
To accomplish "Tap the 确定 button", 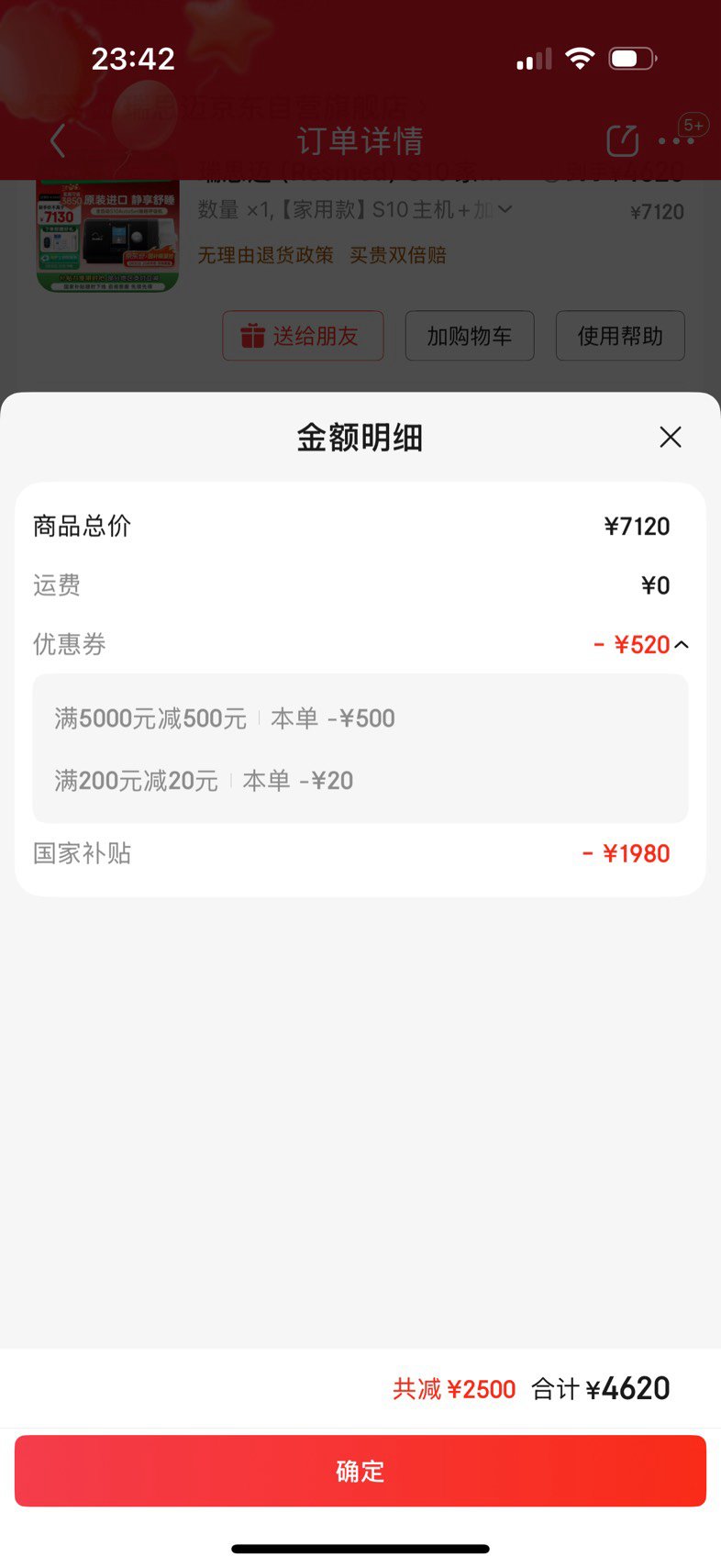I will pos(360,1471).
